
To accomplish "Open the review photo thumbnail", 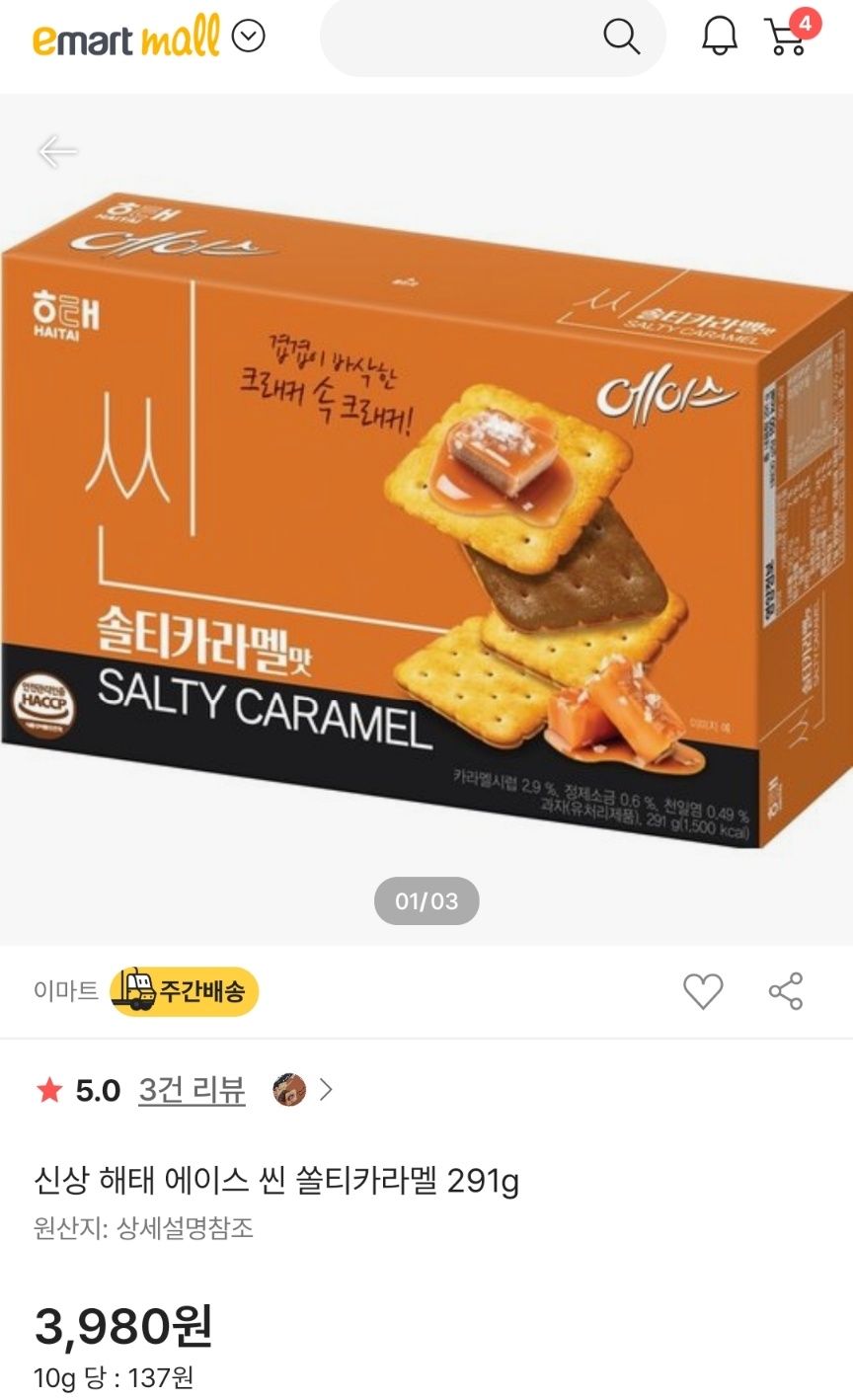I will point(289,1090).
